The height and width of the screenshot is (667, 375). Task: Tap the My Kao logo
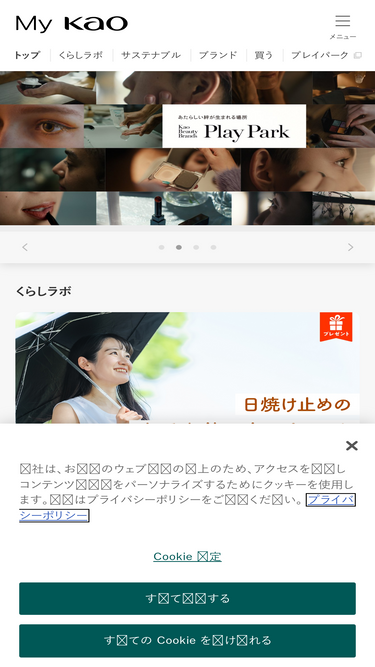72,24
